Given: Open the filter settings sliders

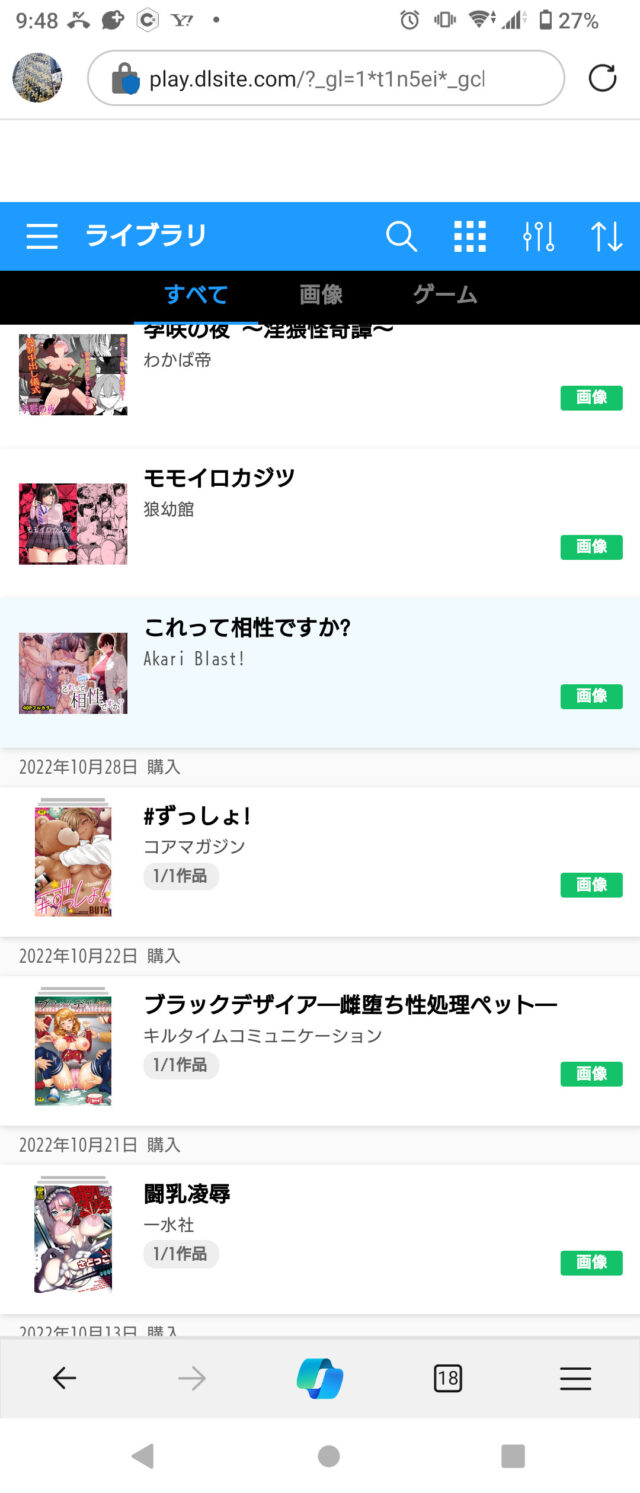Looking at the screenshot, I should click(538, 236).
